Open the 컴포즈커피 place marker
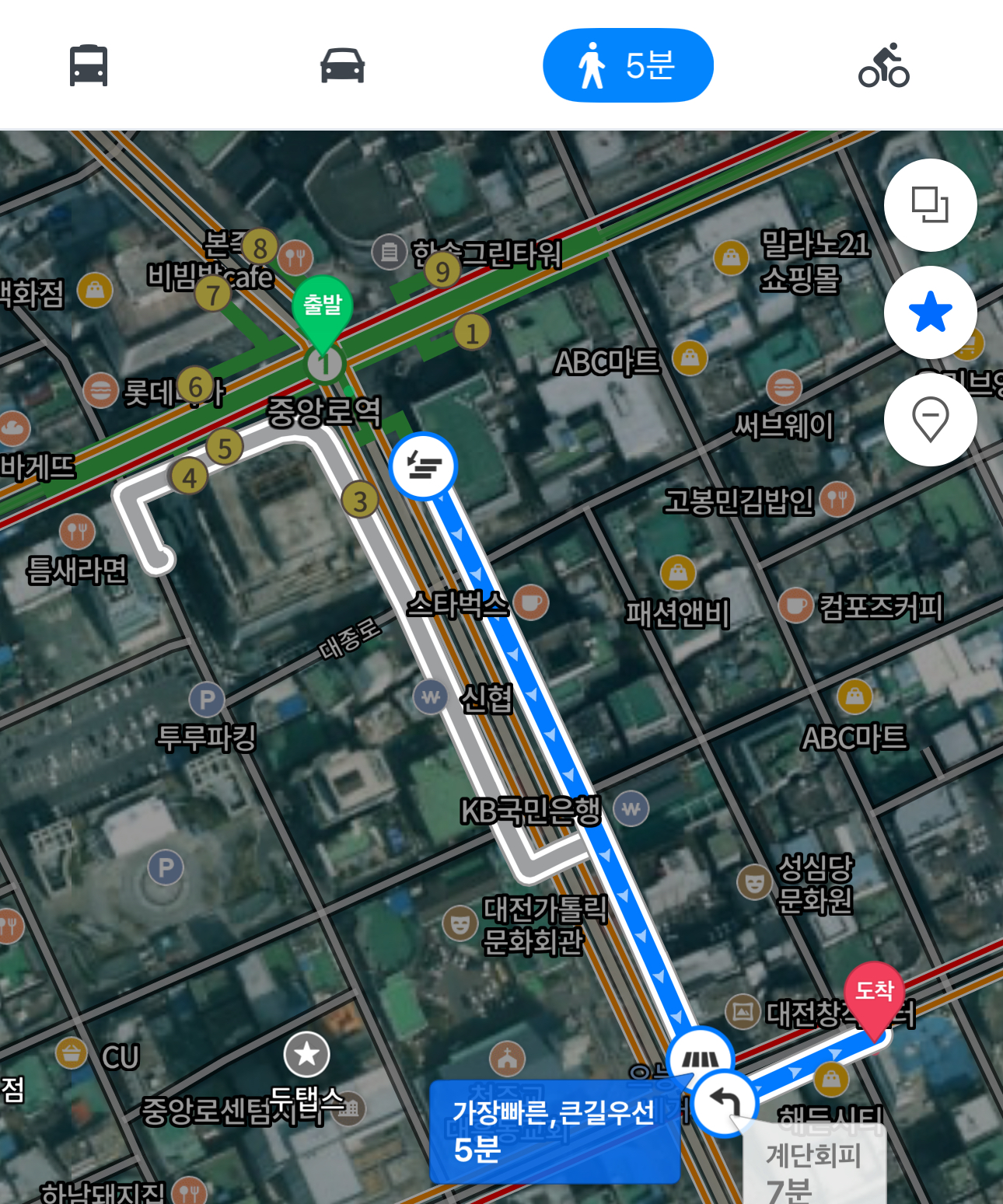The width and height of the screenshot is (1003, 1204). pos(796,605)
